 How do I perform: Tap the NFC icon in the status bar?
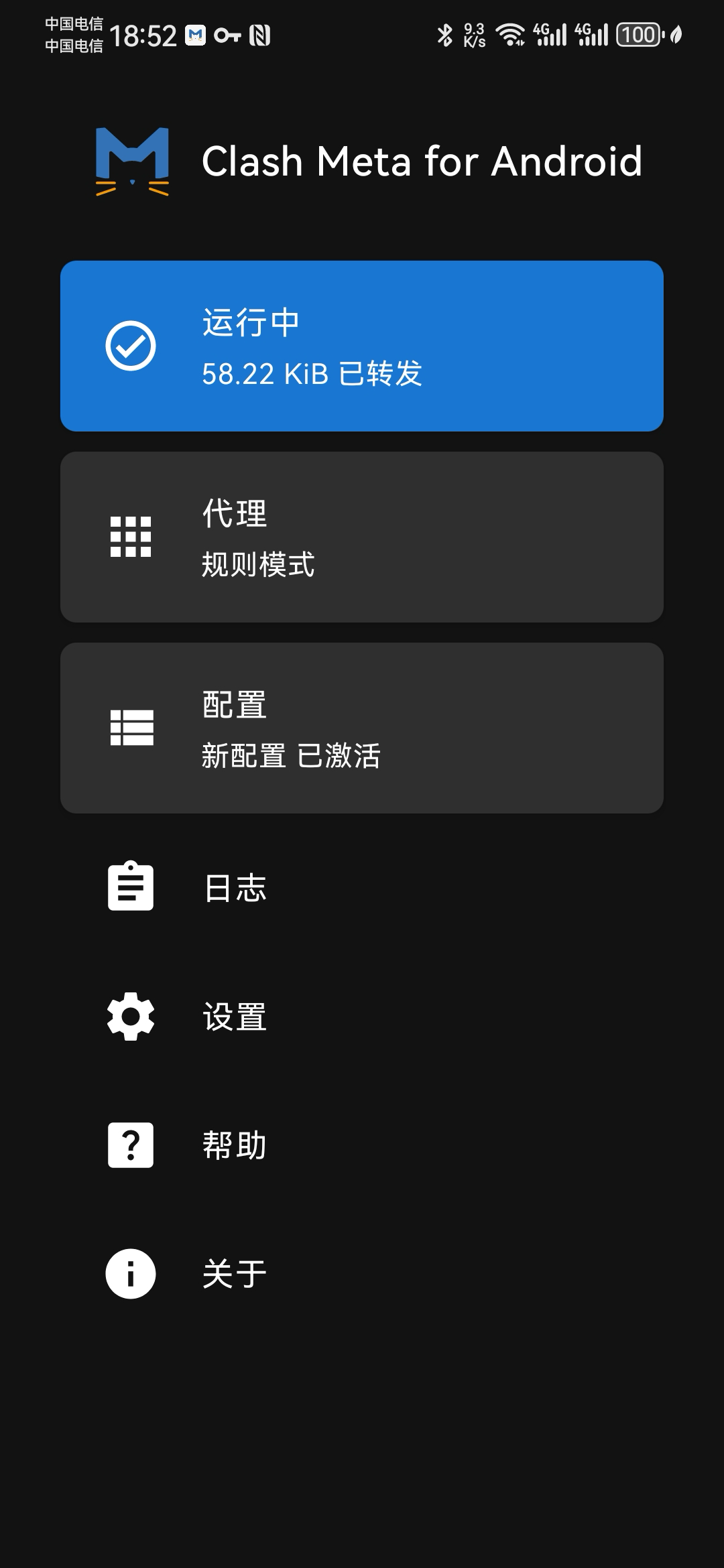[x=260, y=36]
